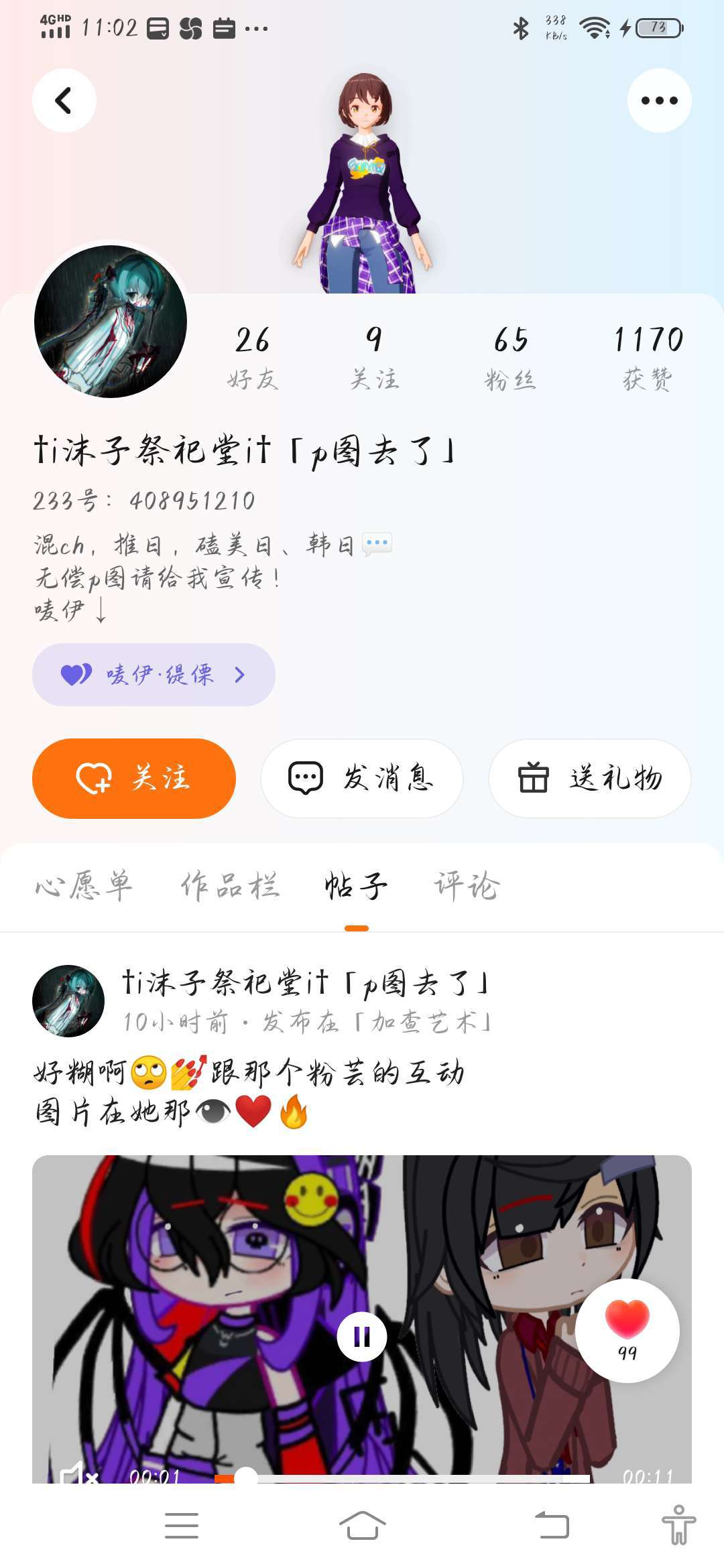
Task: Open the 唛伊·缇傈 chip
Action: tap(154, 674)
